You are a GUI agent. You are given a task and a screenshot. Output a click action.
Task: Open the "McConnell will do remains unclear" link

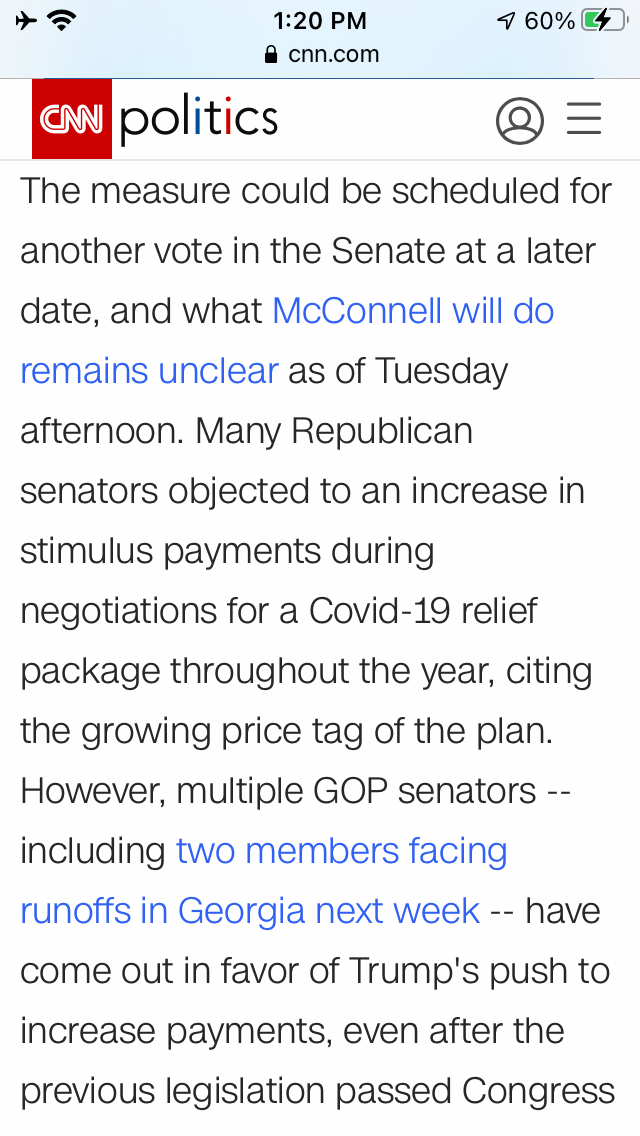click(412, 312)
